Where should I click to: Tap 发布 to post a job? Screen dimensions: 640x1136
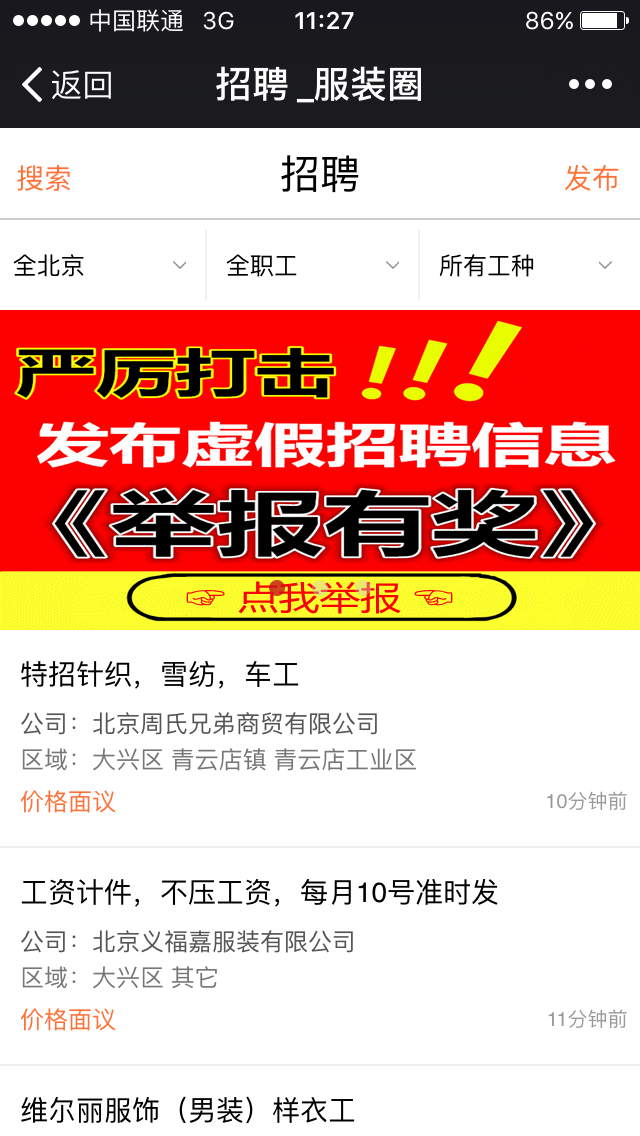(592, 178)
